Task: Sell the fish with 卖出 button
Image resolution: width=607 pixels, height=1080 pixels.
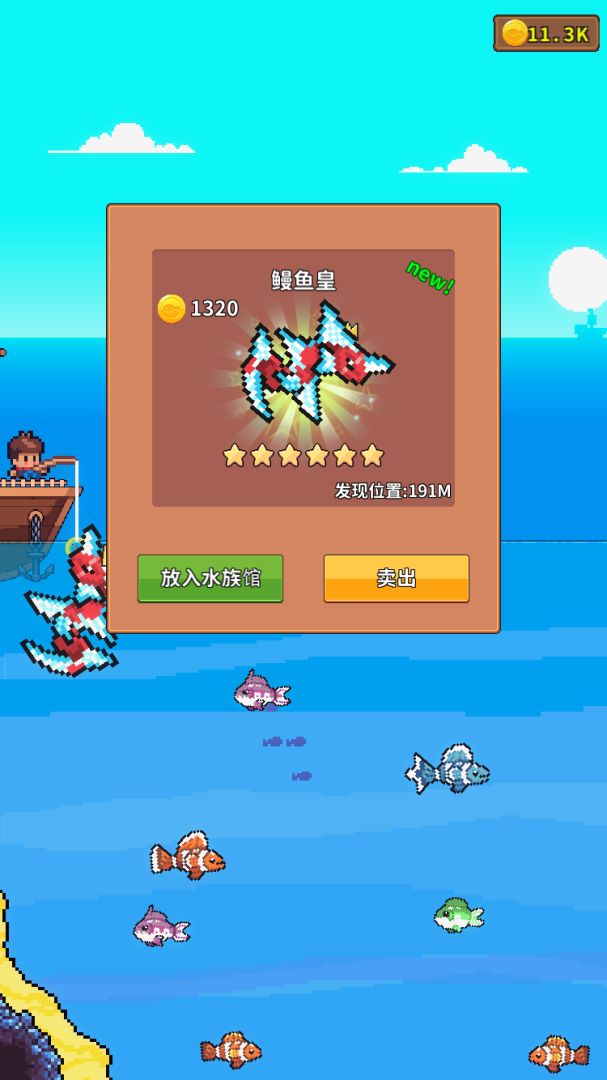Action: point(396,578)
